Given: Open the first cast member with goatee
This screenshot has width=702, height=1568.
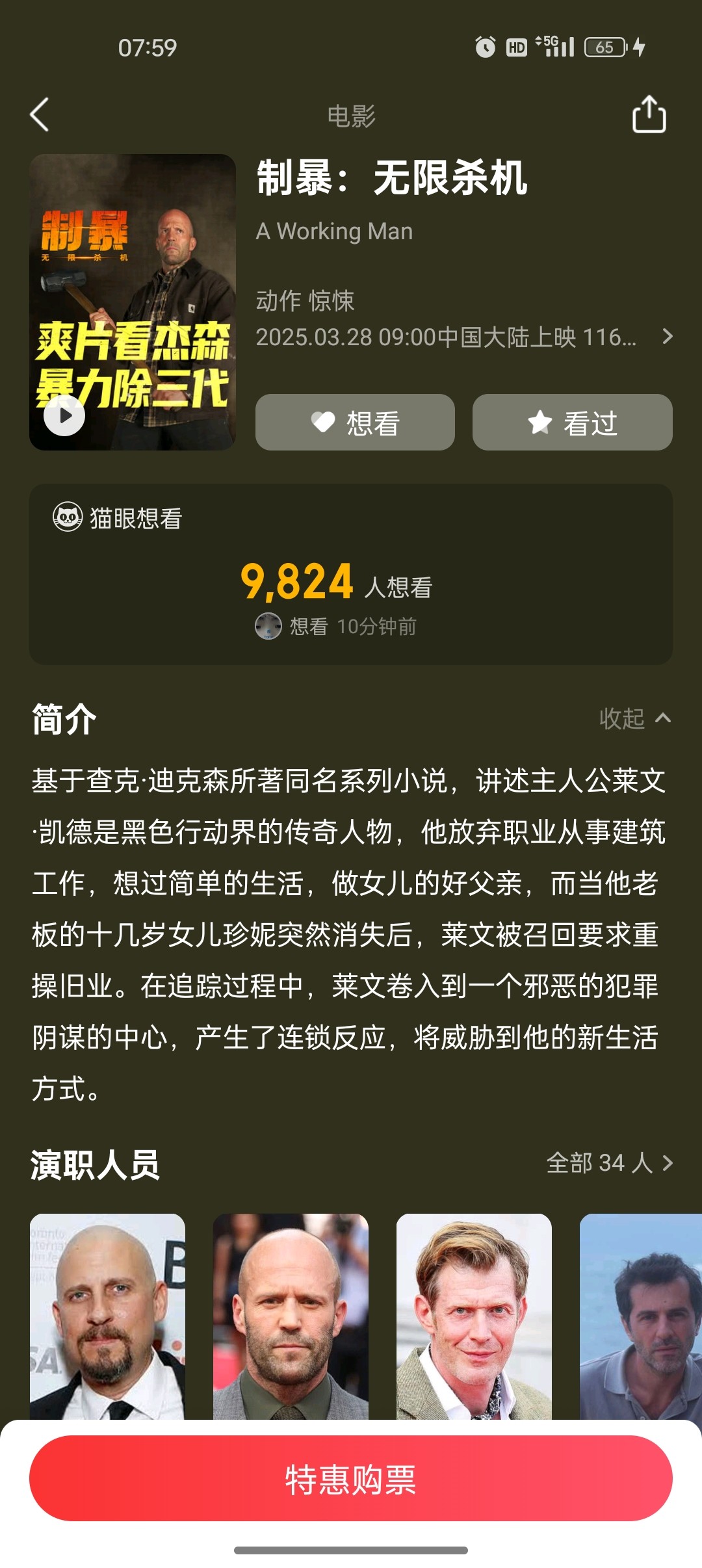Looking at the screenshot, I should pyautogui.click(x=107, y=1316).
